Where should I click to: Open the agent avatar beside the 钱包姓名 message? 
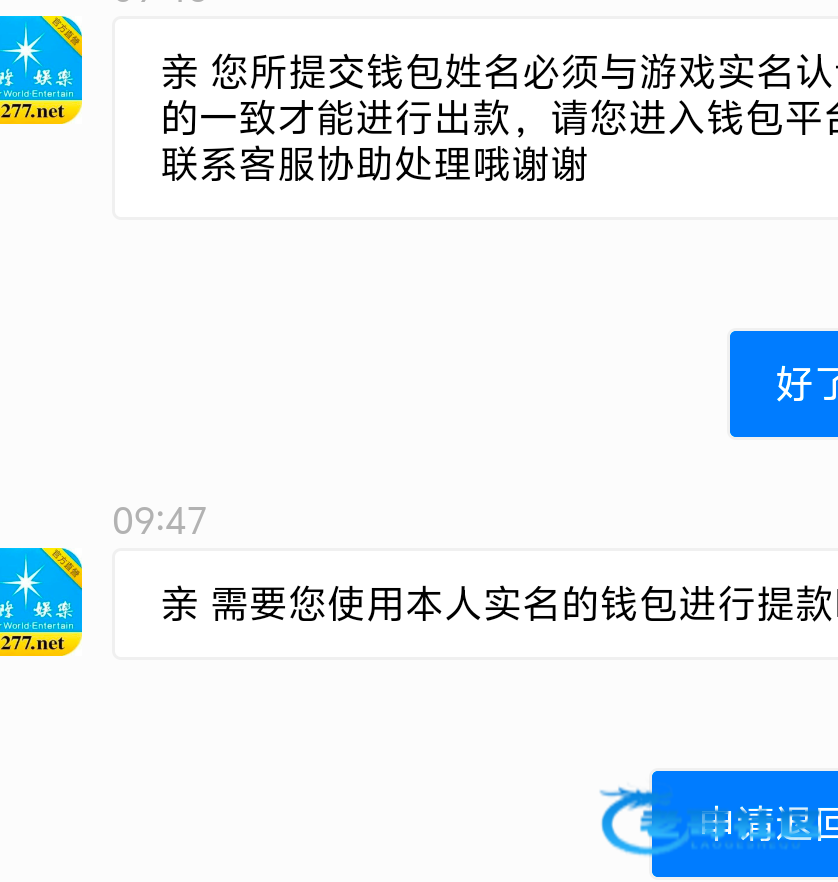point(38,70)
